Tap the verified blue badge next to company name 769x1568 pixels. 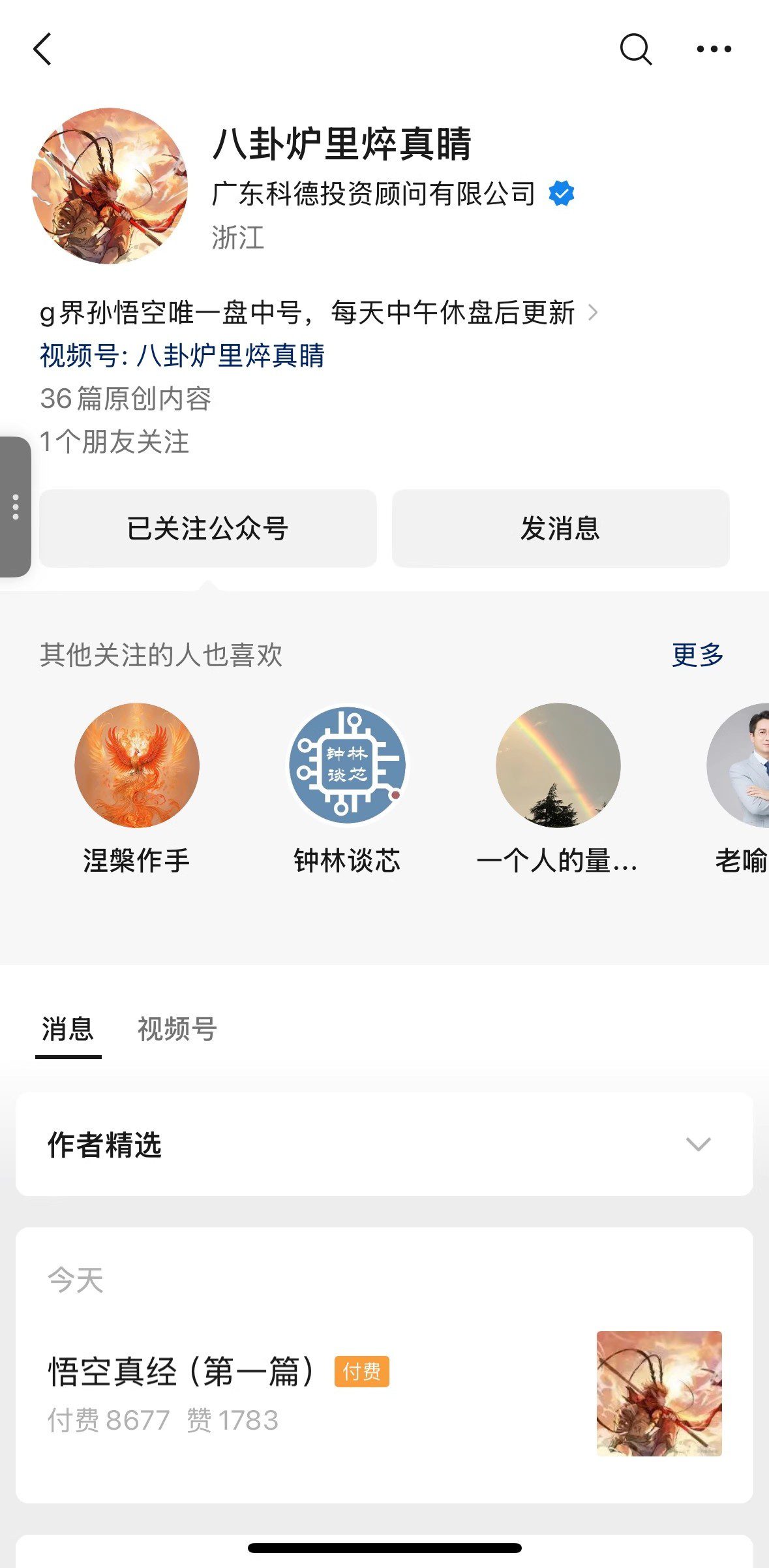(x=562, y=192)
